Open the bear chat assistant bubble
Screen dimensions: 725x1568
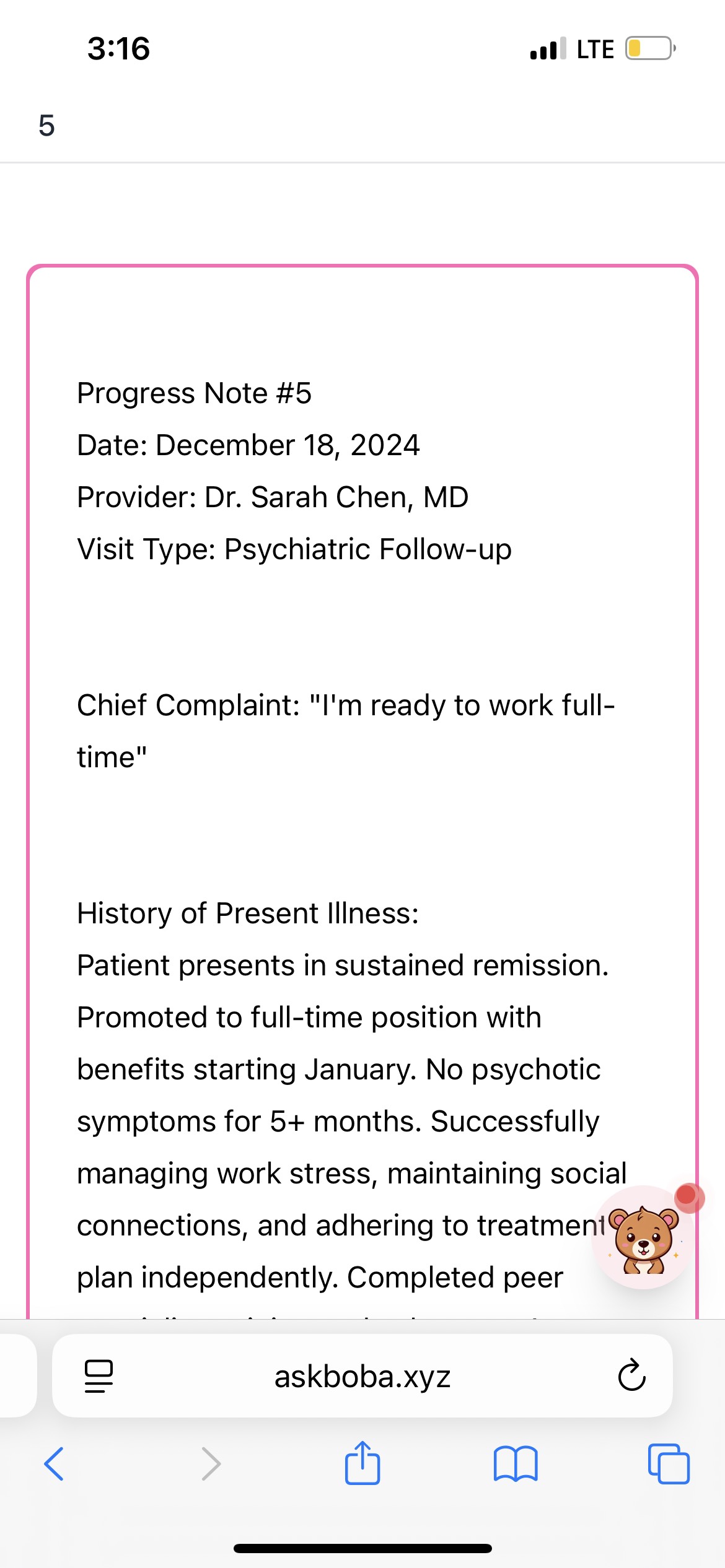pyautogui.click(x=643, y=1239)
